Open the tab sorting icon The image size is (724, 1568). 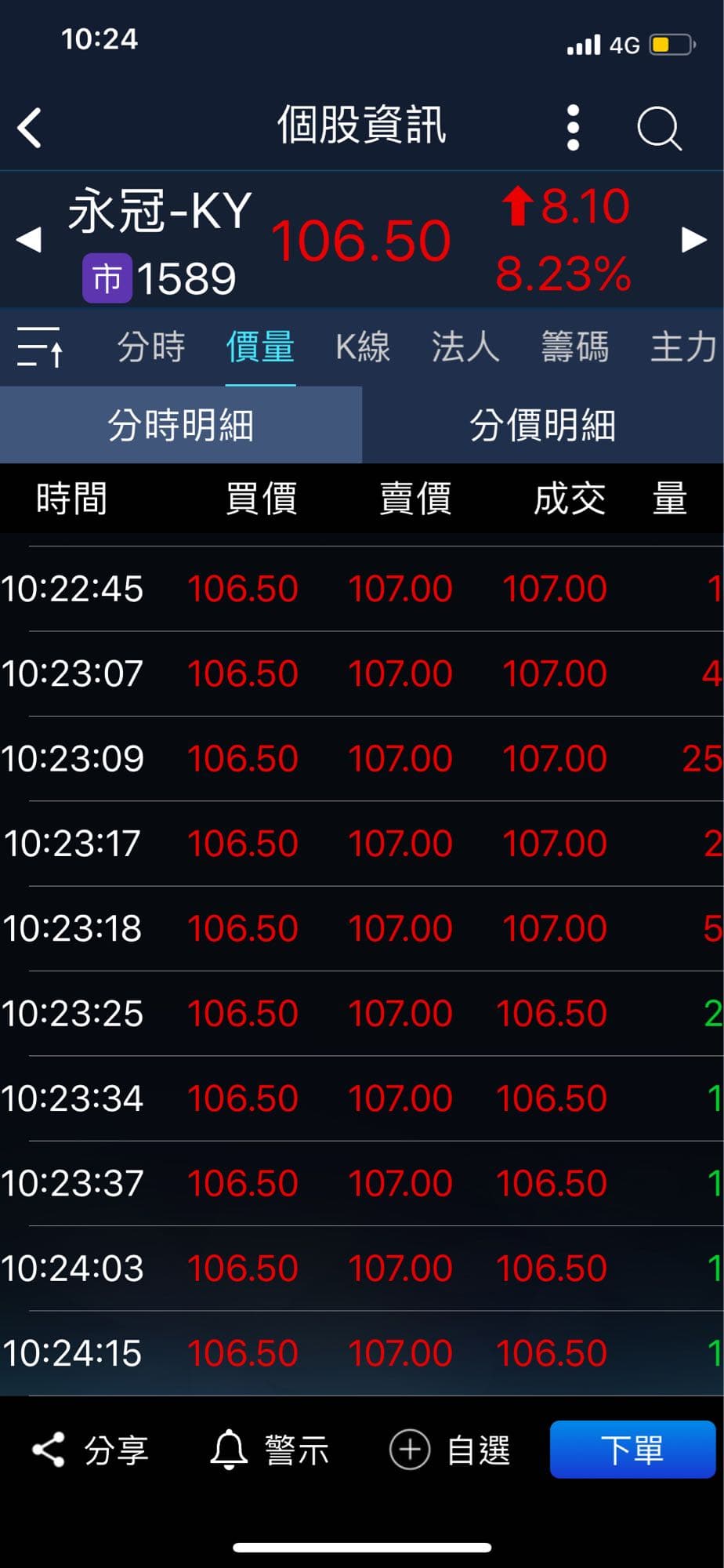click(39, 347)
